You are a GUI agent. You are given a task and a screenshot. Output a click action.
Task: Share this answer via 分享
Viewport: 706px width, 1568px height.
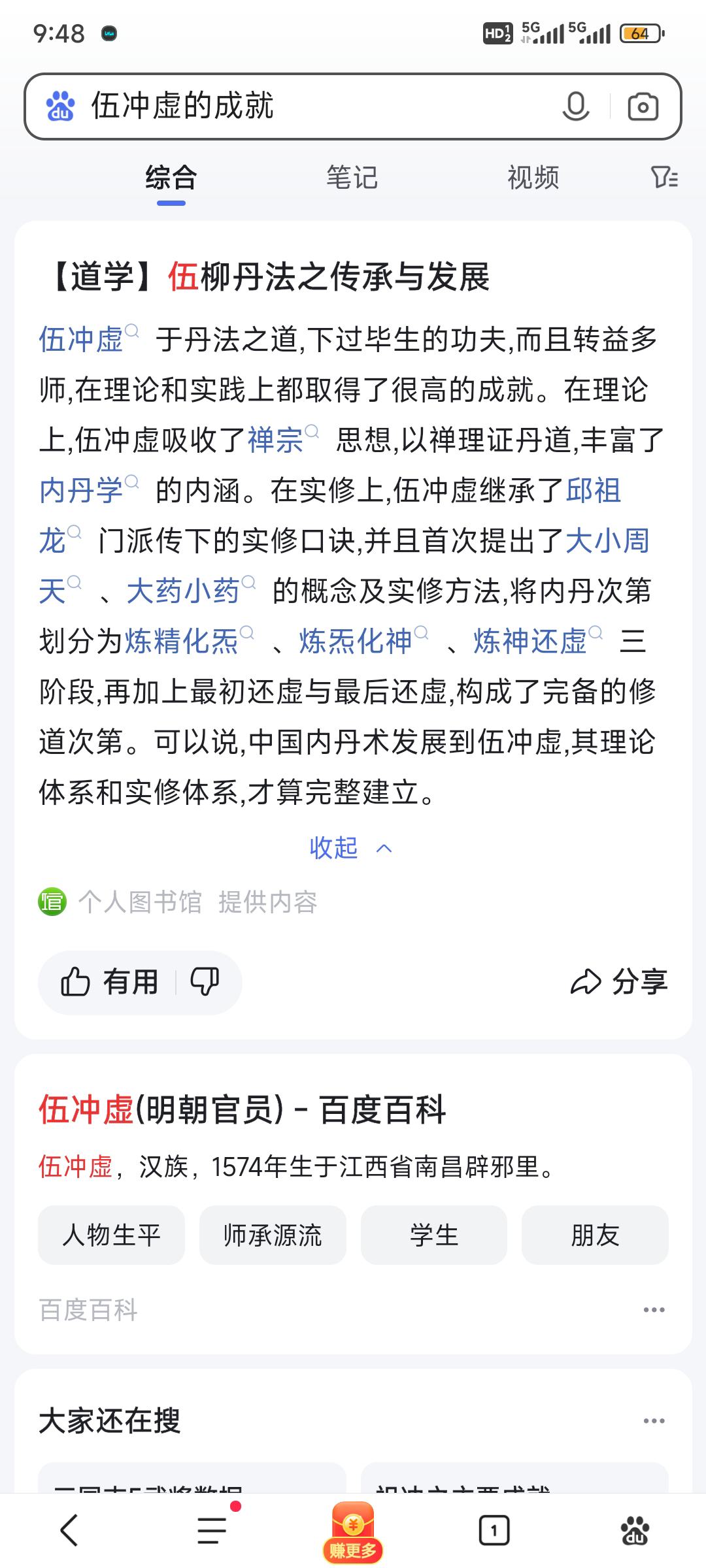[619, 982]
